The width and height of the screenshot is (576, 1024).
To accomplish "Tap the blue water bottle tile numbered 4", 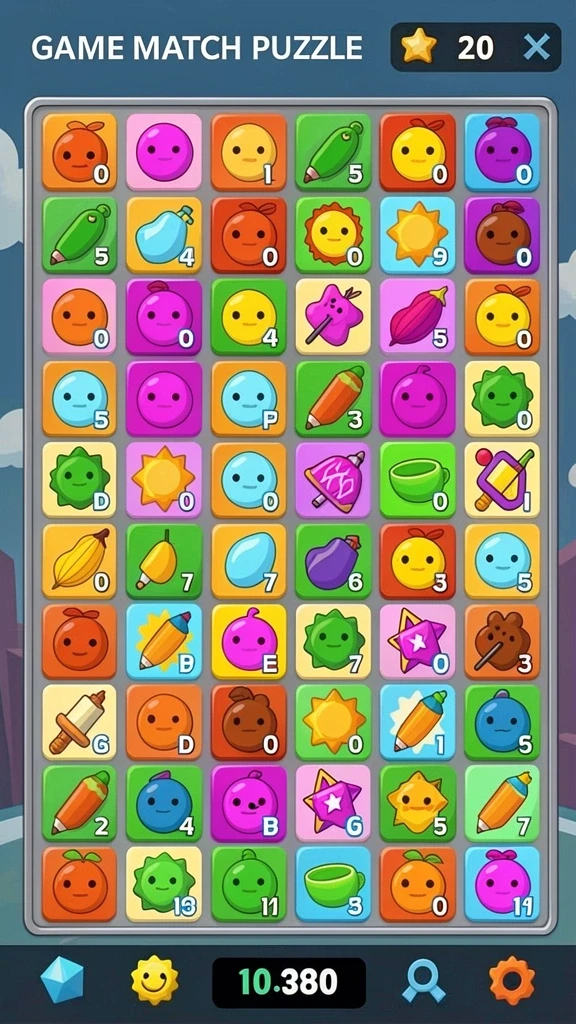I will pyautogui.click(x=164, y=234).
